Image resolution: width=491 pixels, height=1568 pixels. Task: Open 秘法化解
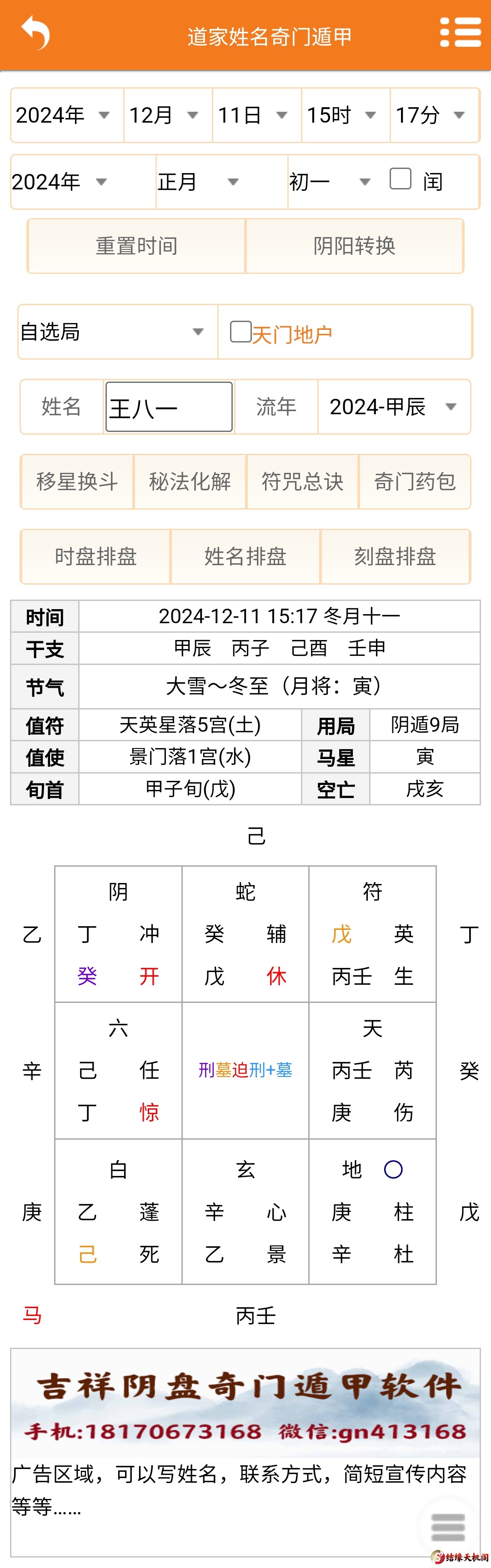190,481
